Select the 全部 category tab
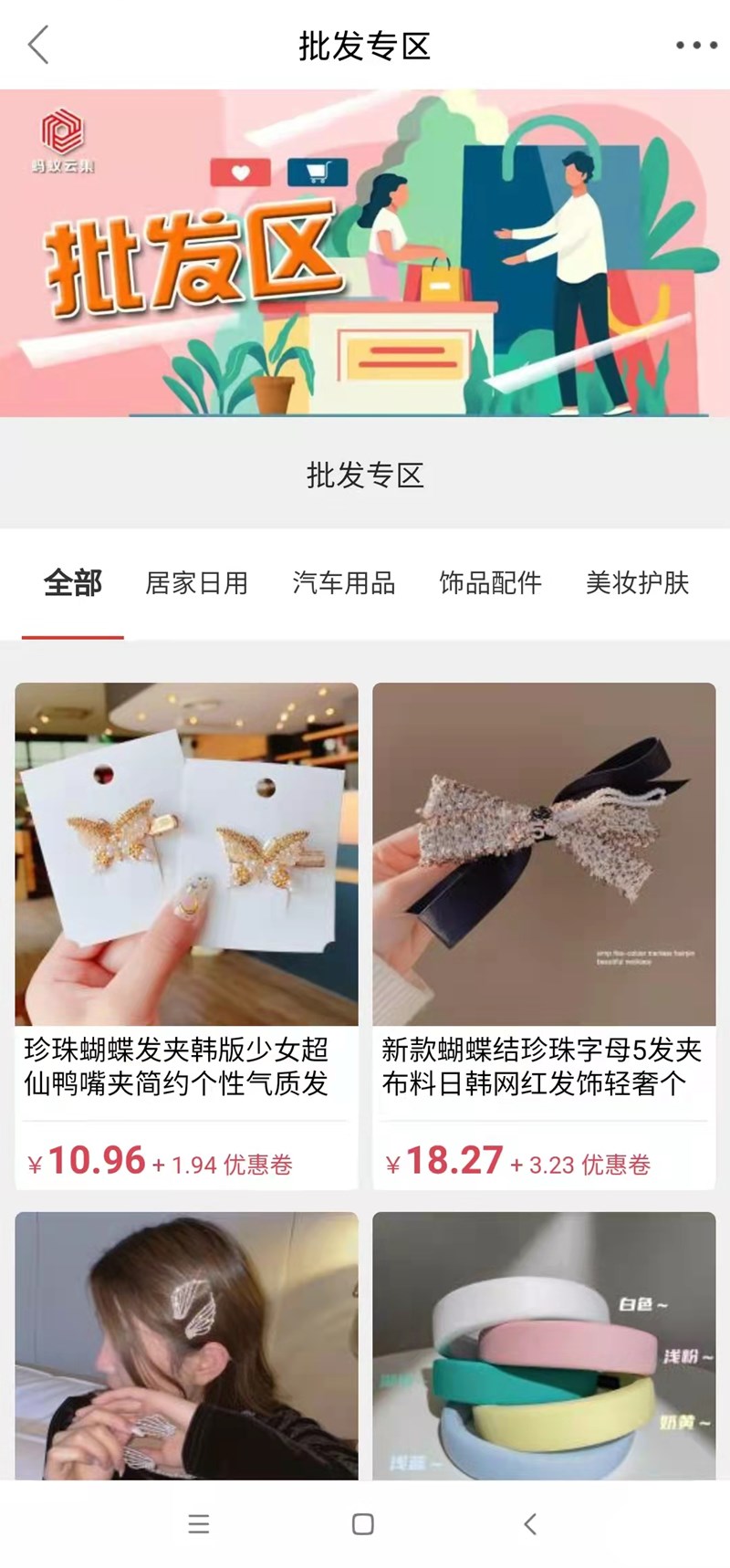Screen dimensions: 730x1568 [x=73, y=583]
